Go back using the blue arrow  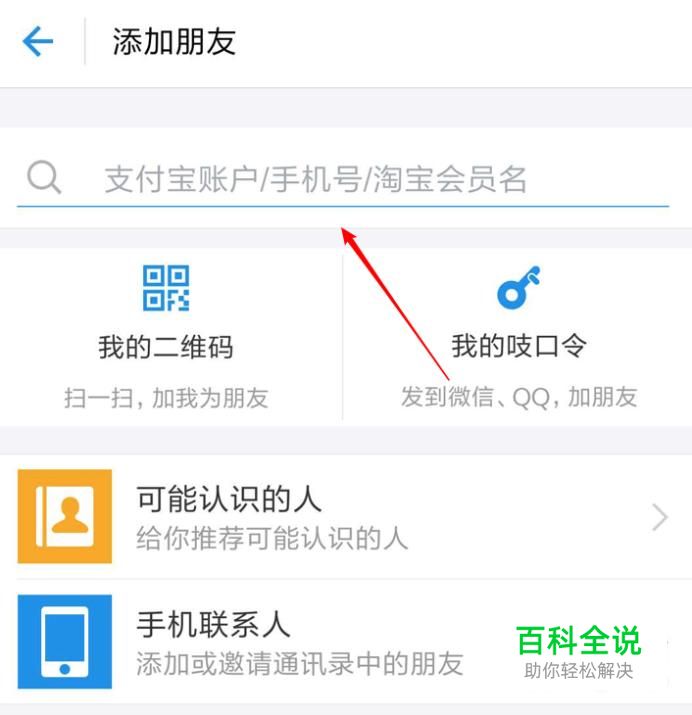click(38, 42)
